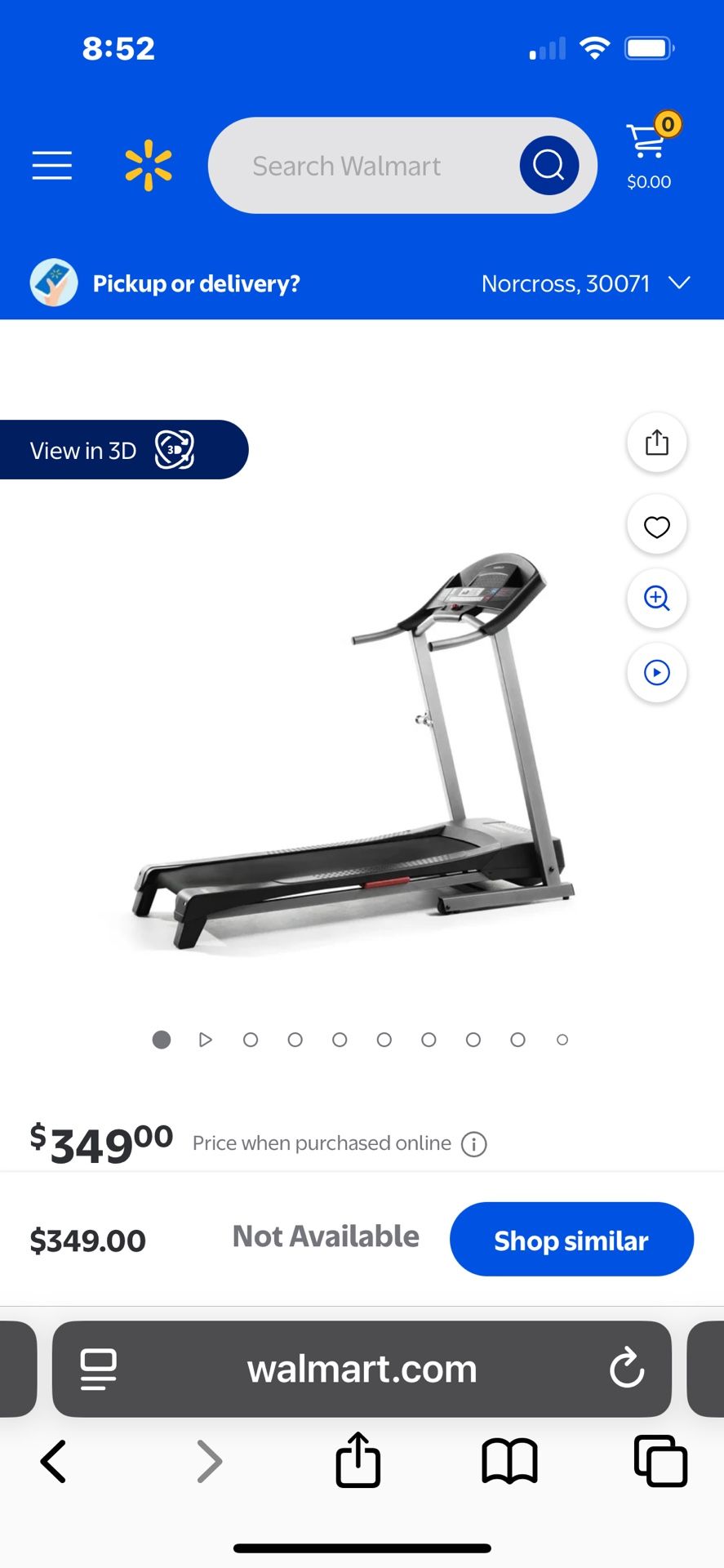Open Safari bookmarks
Image resolution: width=724 pixels, height=1568 pixels.
509,1461
